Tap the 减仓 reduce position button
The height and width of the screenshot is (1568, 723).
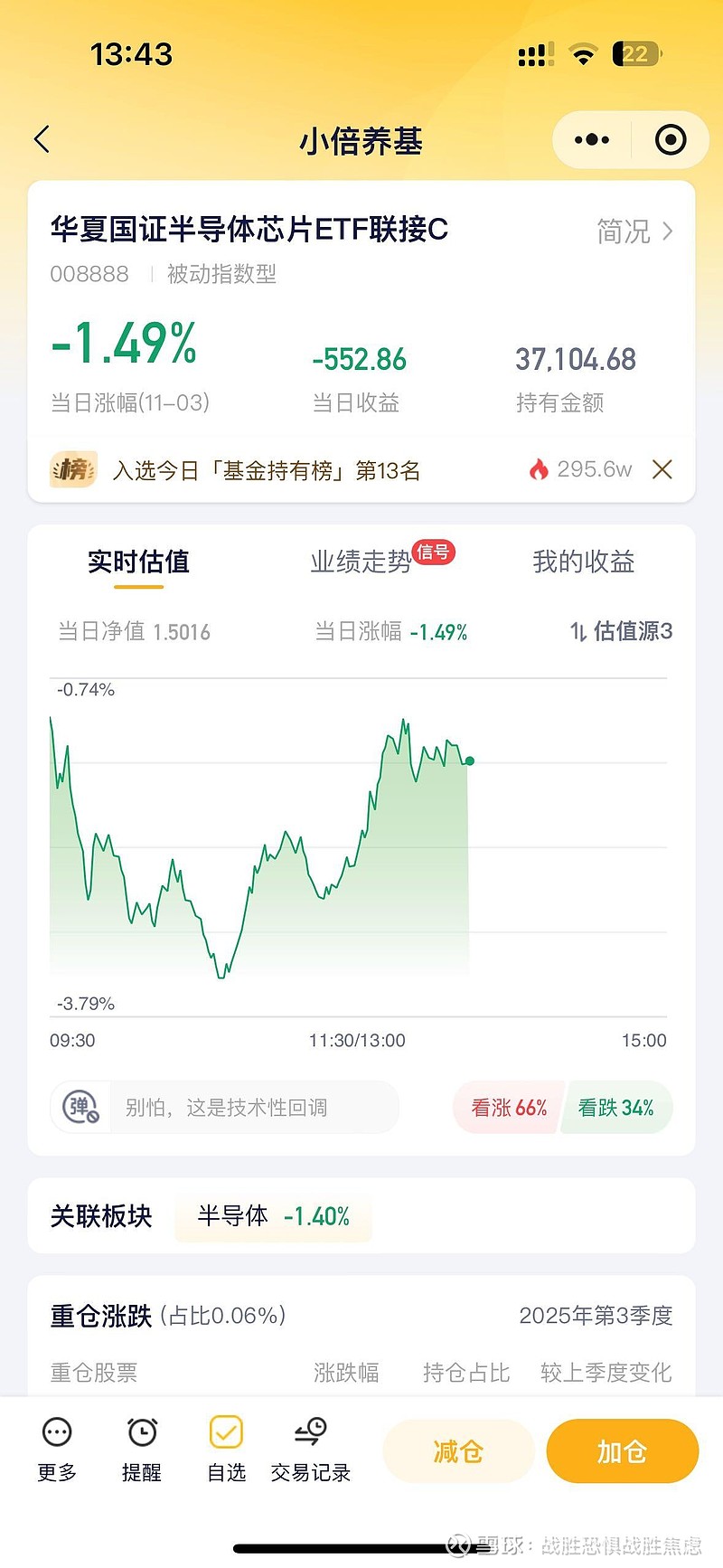coord(457,1451)
